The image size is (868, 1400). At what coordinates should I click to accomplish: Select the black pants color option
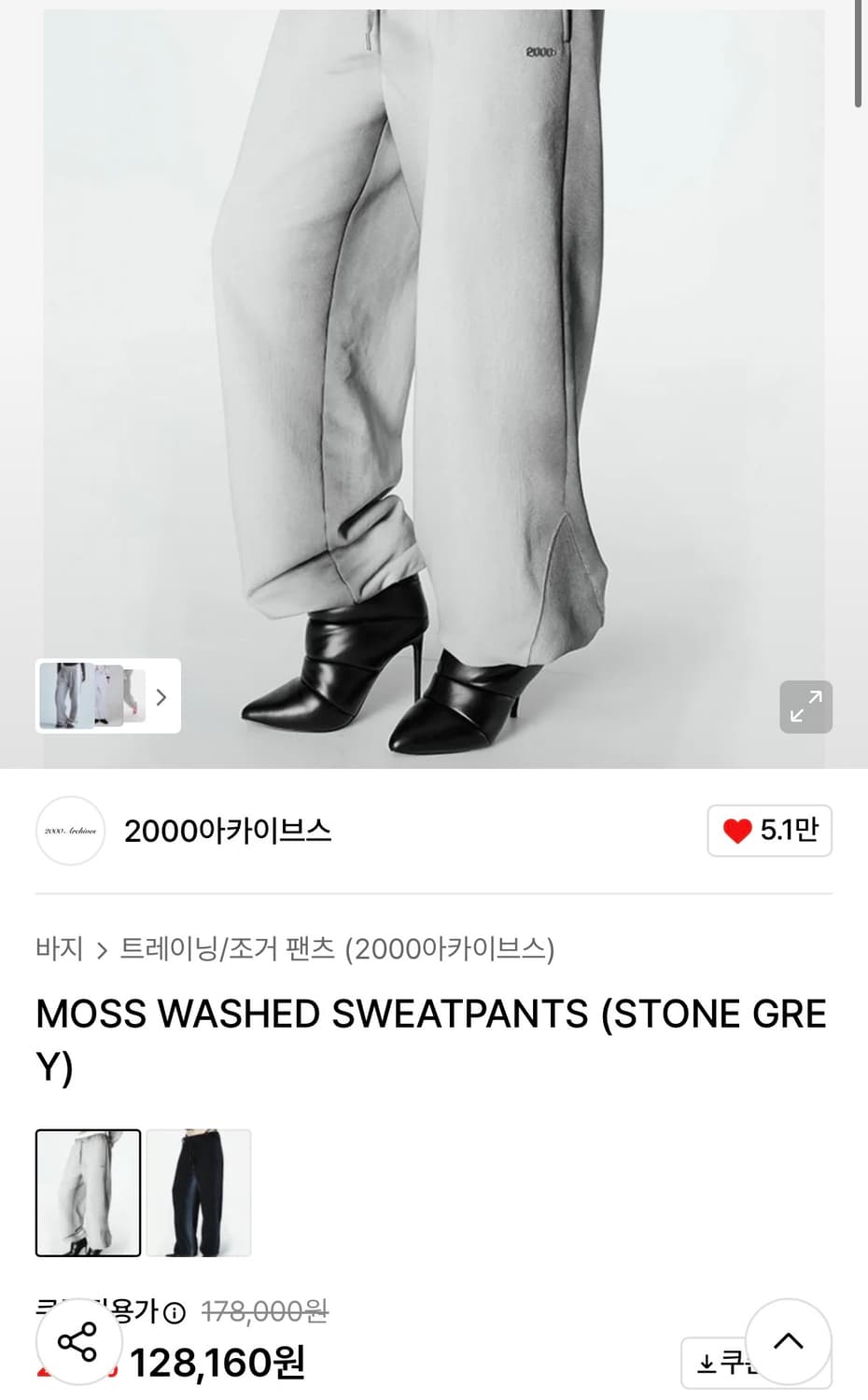(x=199, y=1194)
